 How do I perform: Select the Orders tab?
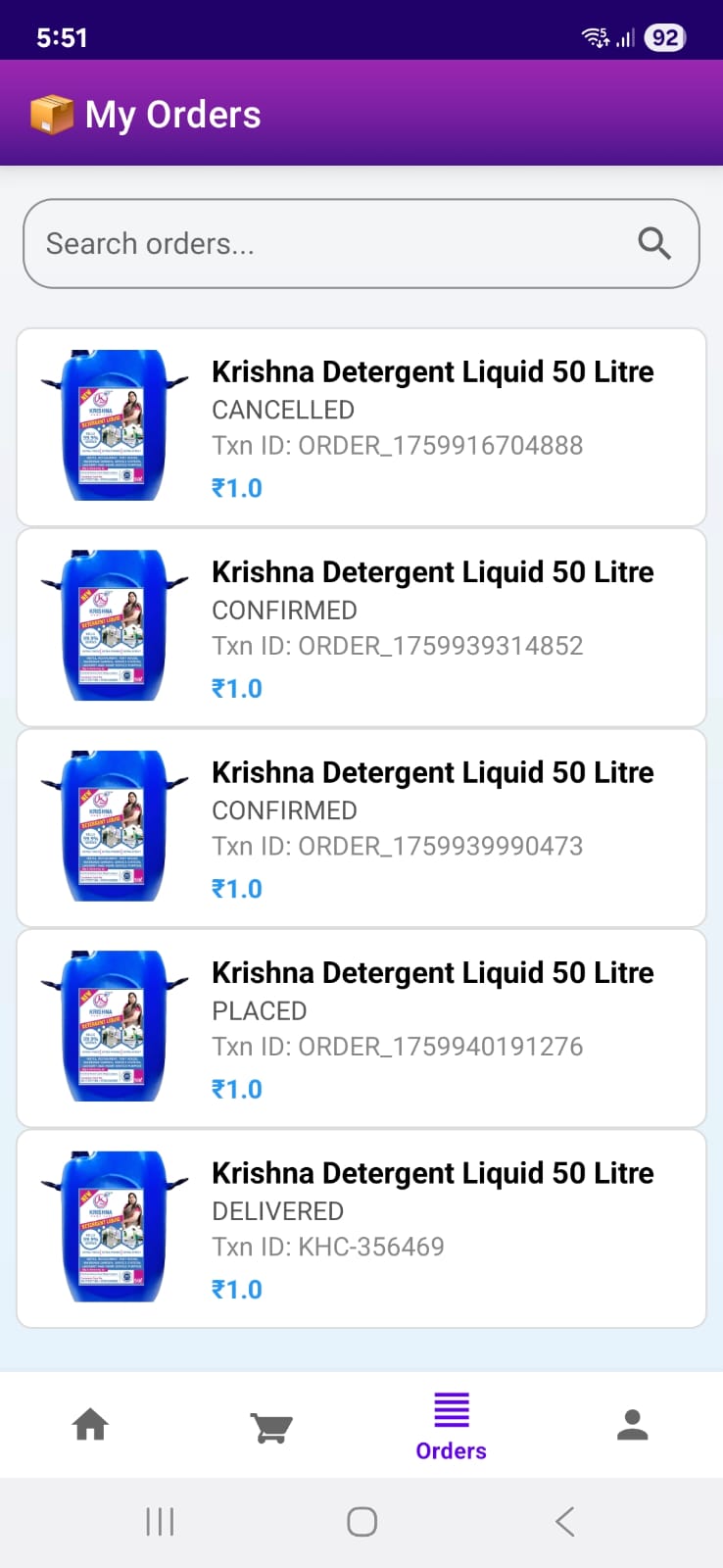click(x=452, y=1427)
